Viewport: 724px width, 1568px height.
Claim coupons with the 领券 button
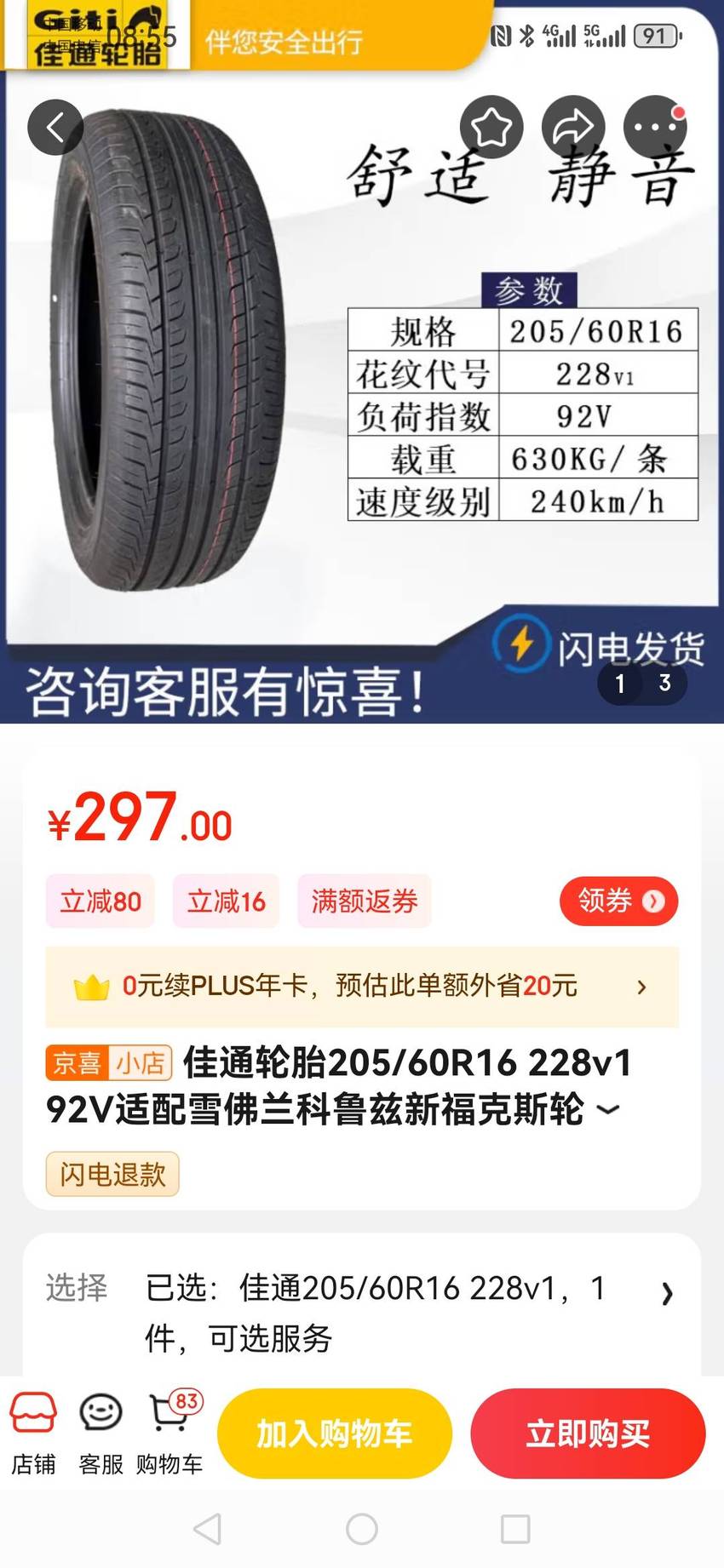[619, 901]
